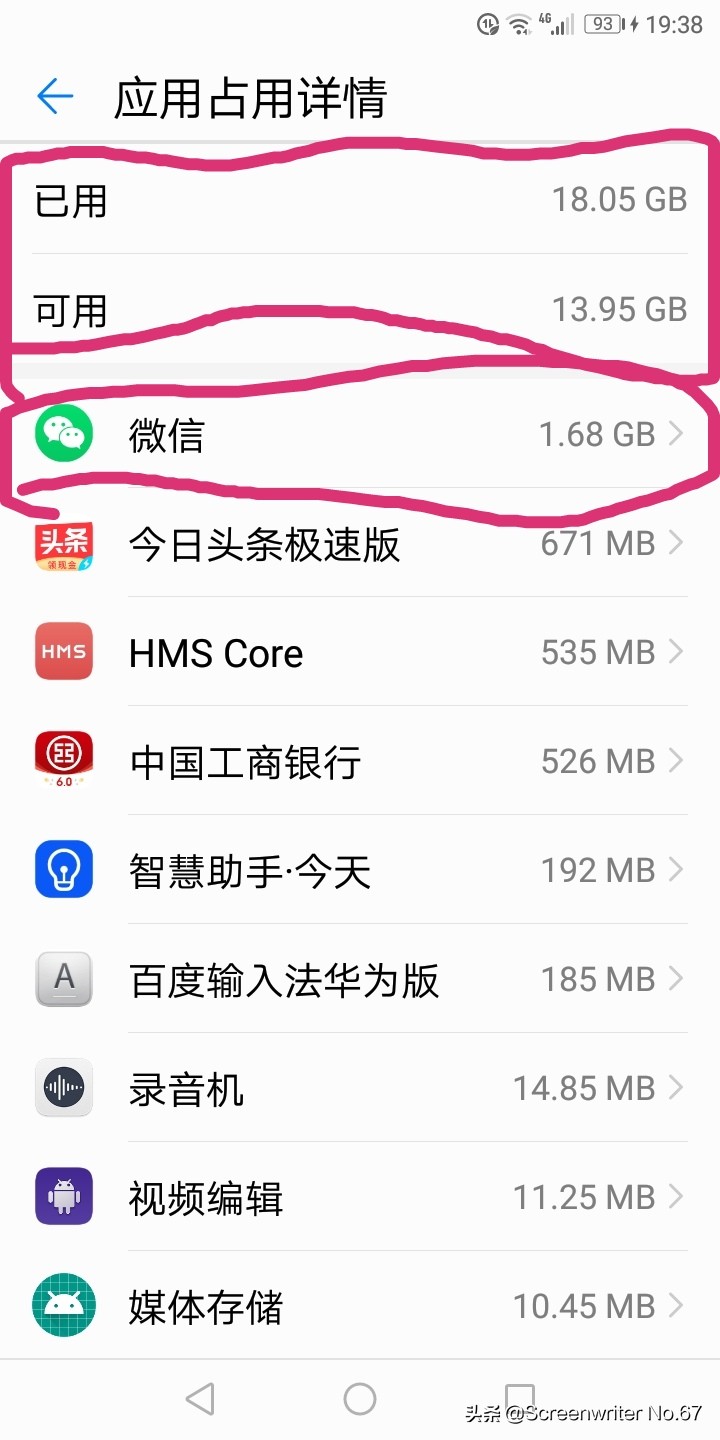
Task: Select the HMS Core app icon
Action: tap(64, 652)
